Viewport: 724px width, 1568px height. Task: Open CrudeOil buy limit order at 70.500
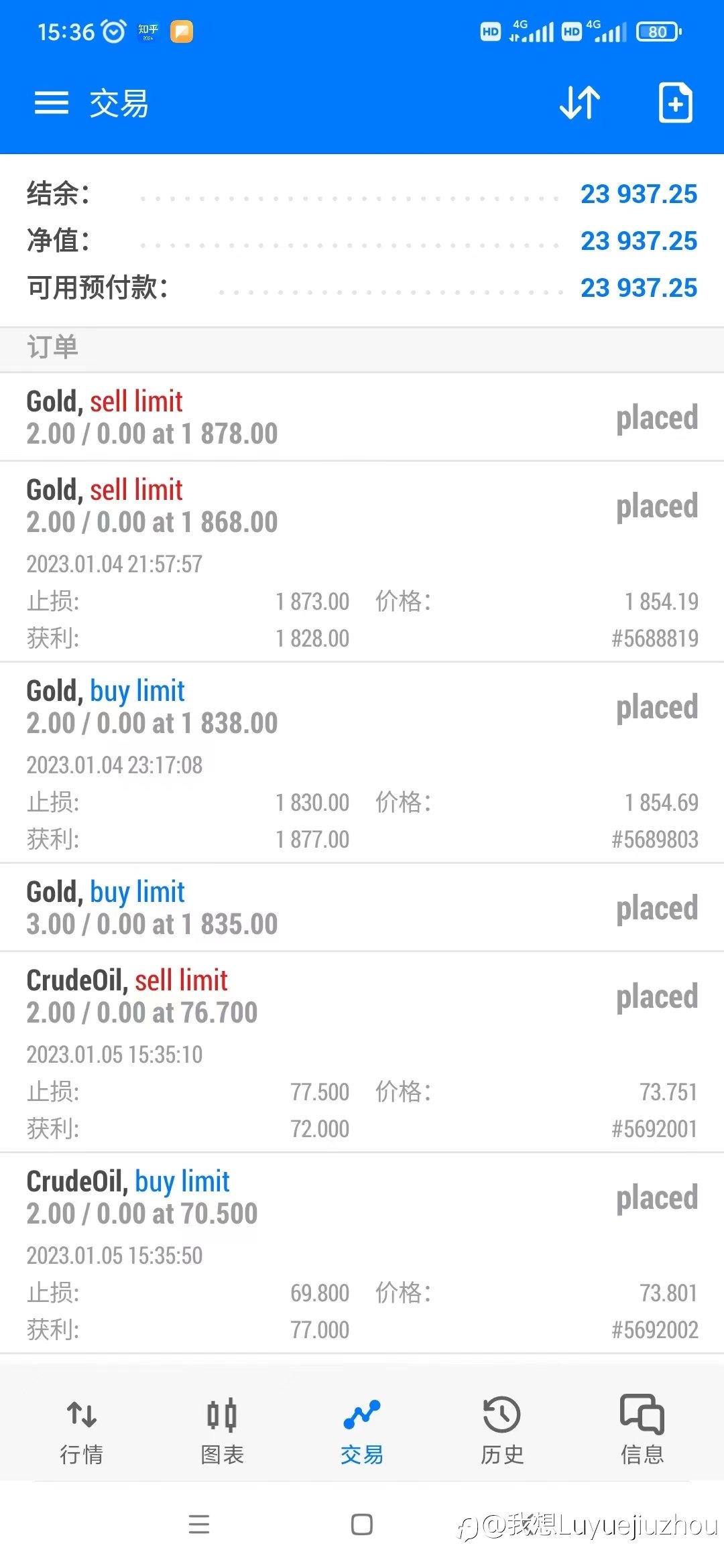tap(362, 1253)
